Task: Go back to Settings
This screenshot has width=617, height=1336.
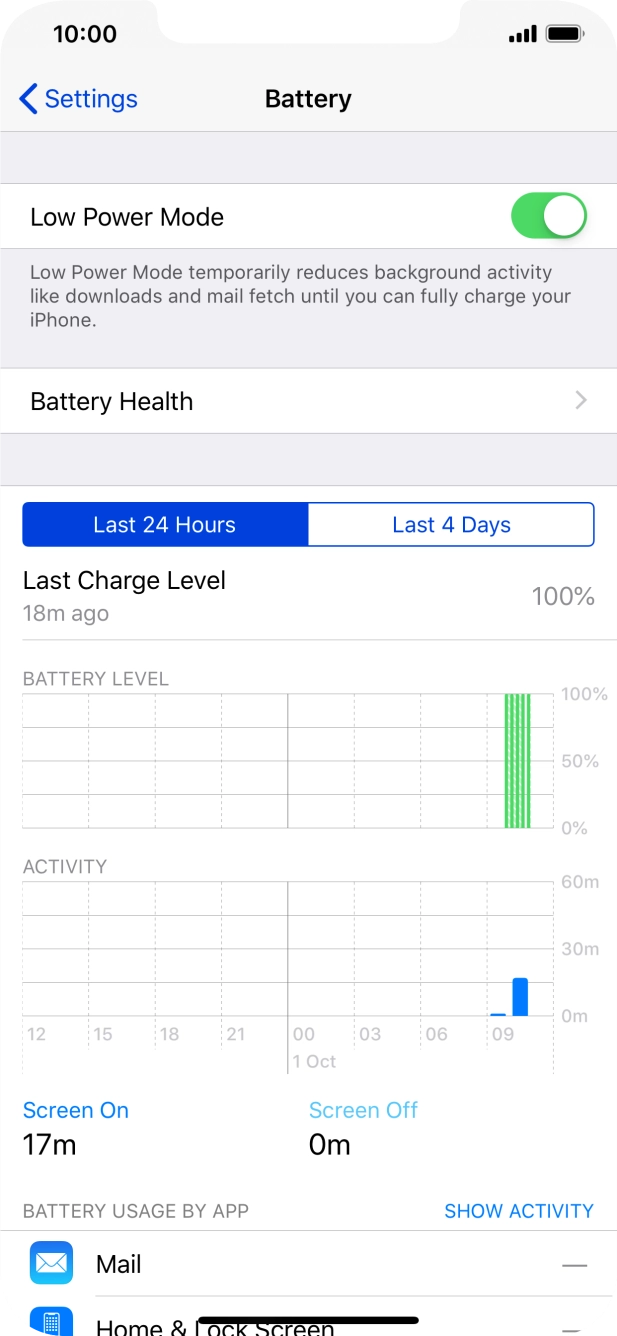Action: pos(78,99)
